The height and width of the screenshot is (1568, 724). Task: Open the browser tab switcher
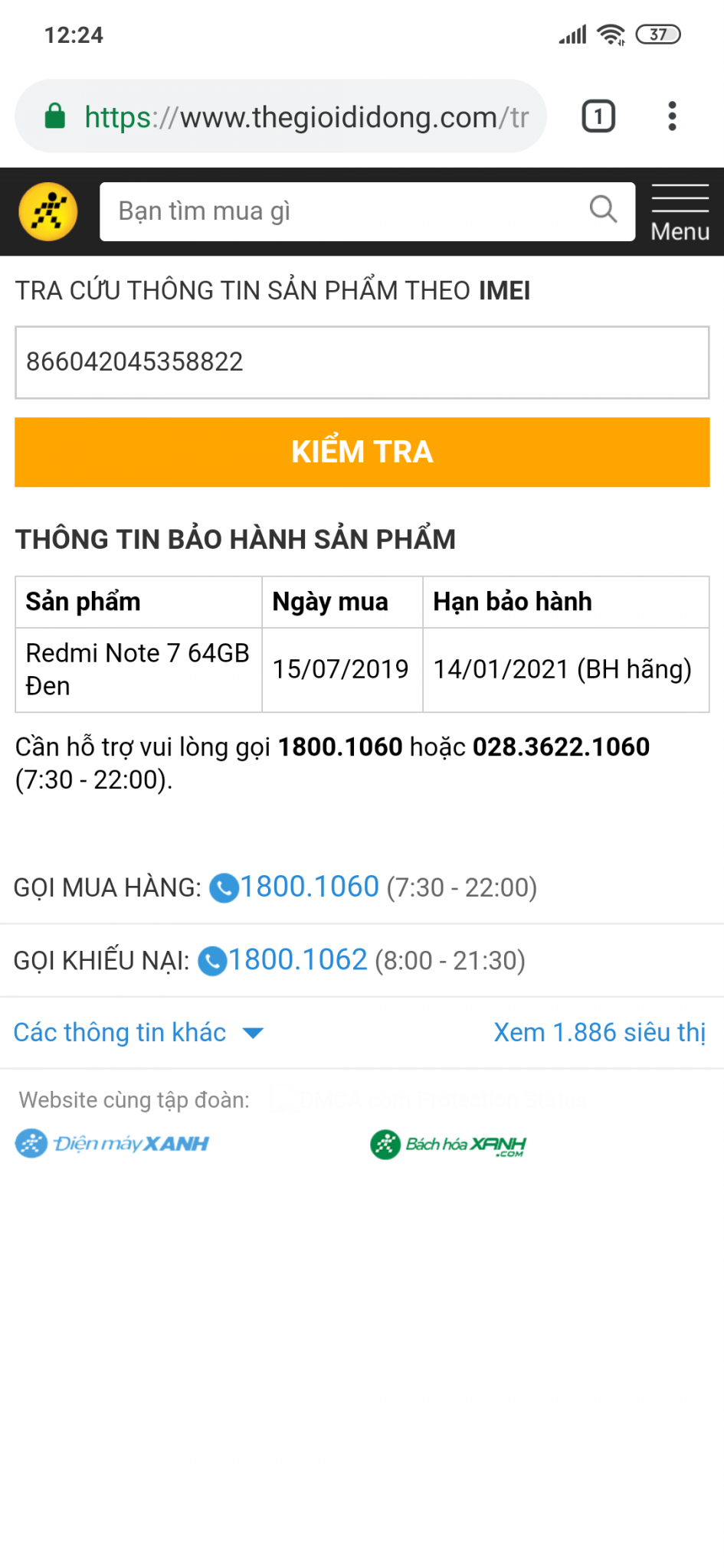[x=598, y=116]
